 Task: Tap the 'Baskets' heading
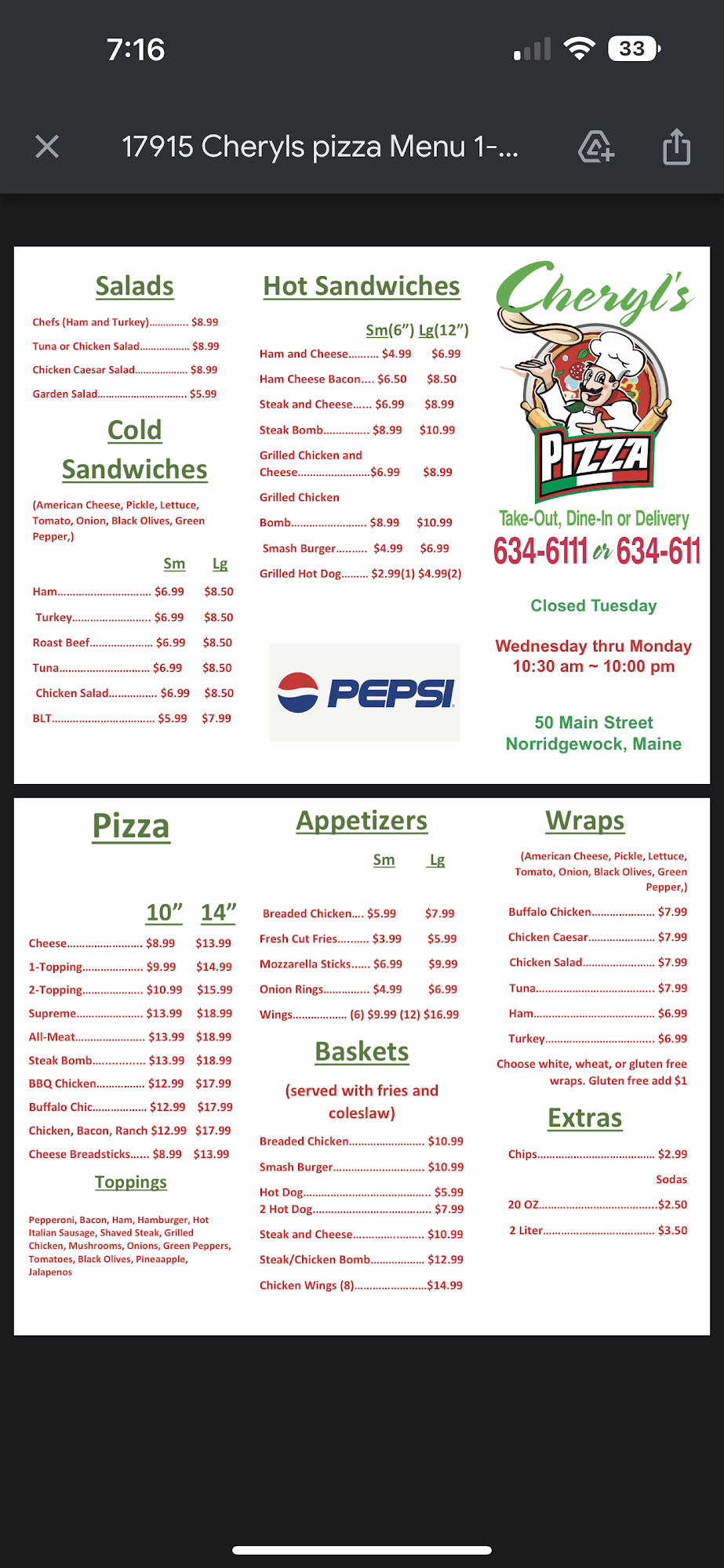(361, 1051)
